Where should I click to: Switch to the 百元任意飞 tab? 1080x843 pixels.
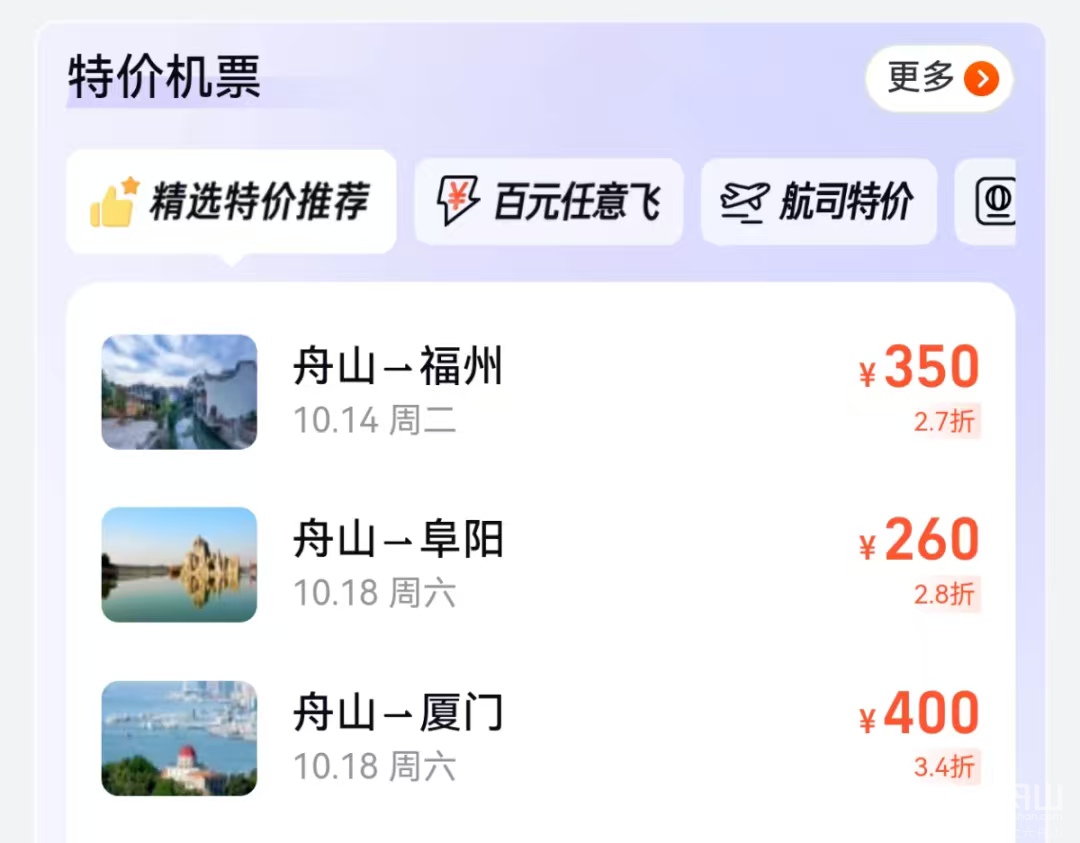pos(549,202)
